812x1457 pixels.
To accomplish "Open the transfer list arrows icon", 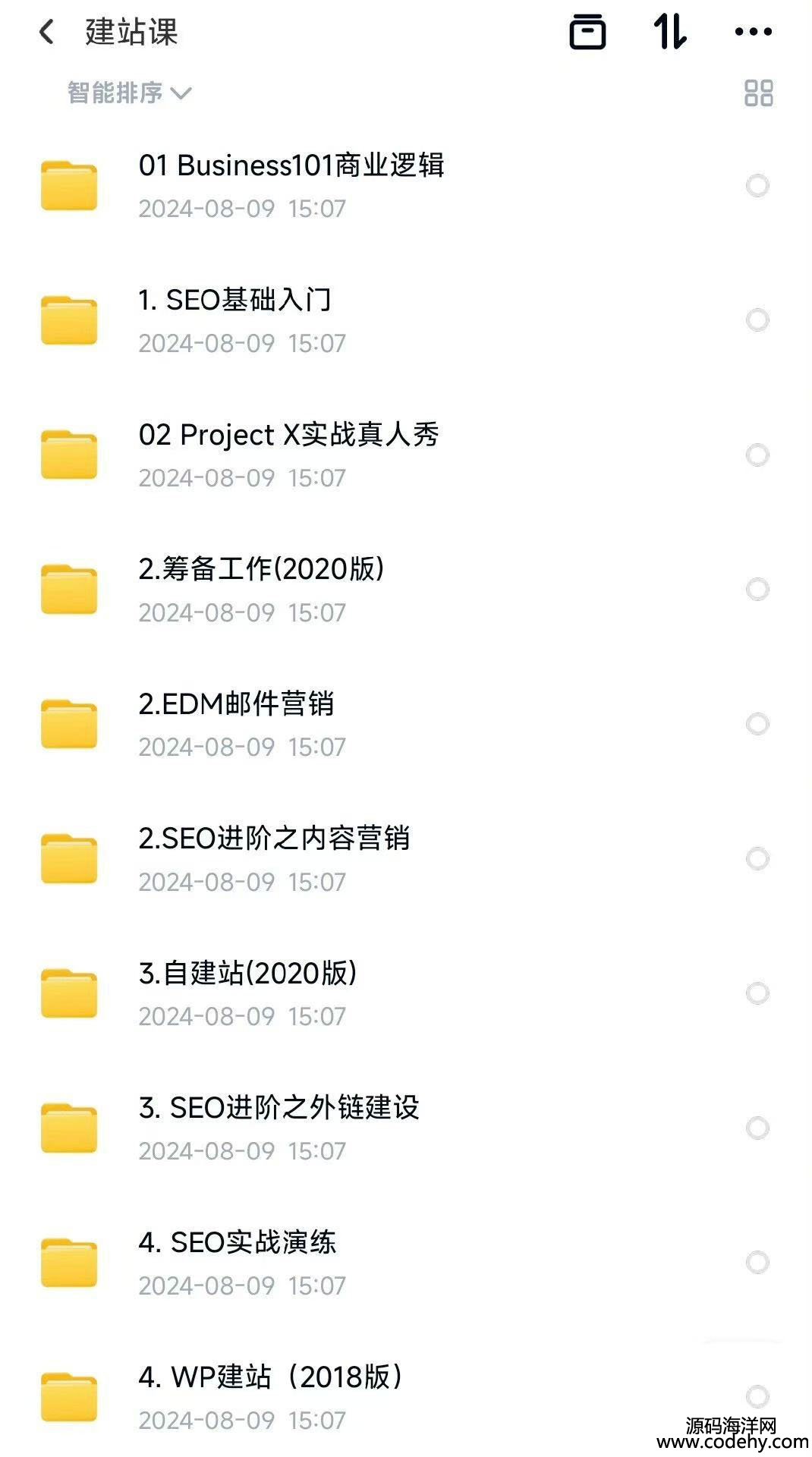I will point(670,32).
